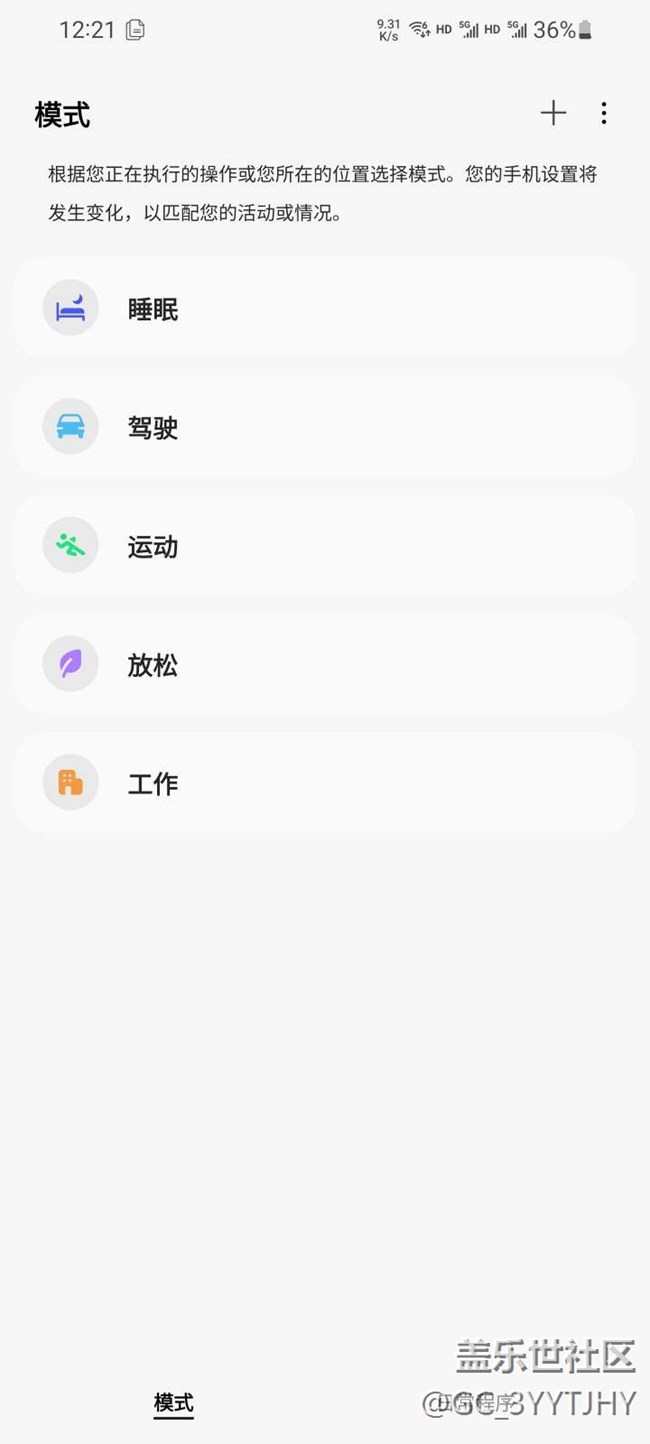Add a new mode with the plus icon
The height and width of the screenshot is (1444, 650).
click(x=553, y=113)
